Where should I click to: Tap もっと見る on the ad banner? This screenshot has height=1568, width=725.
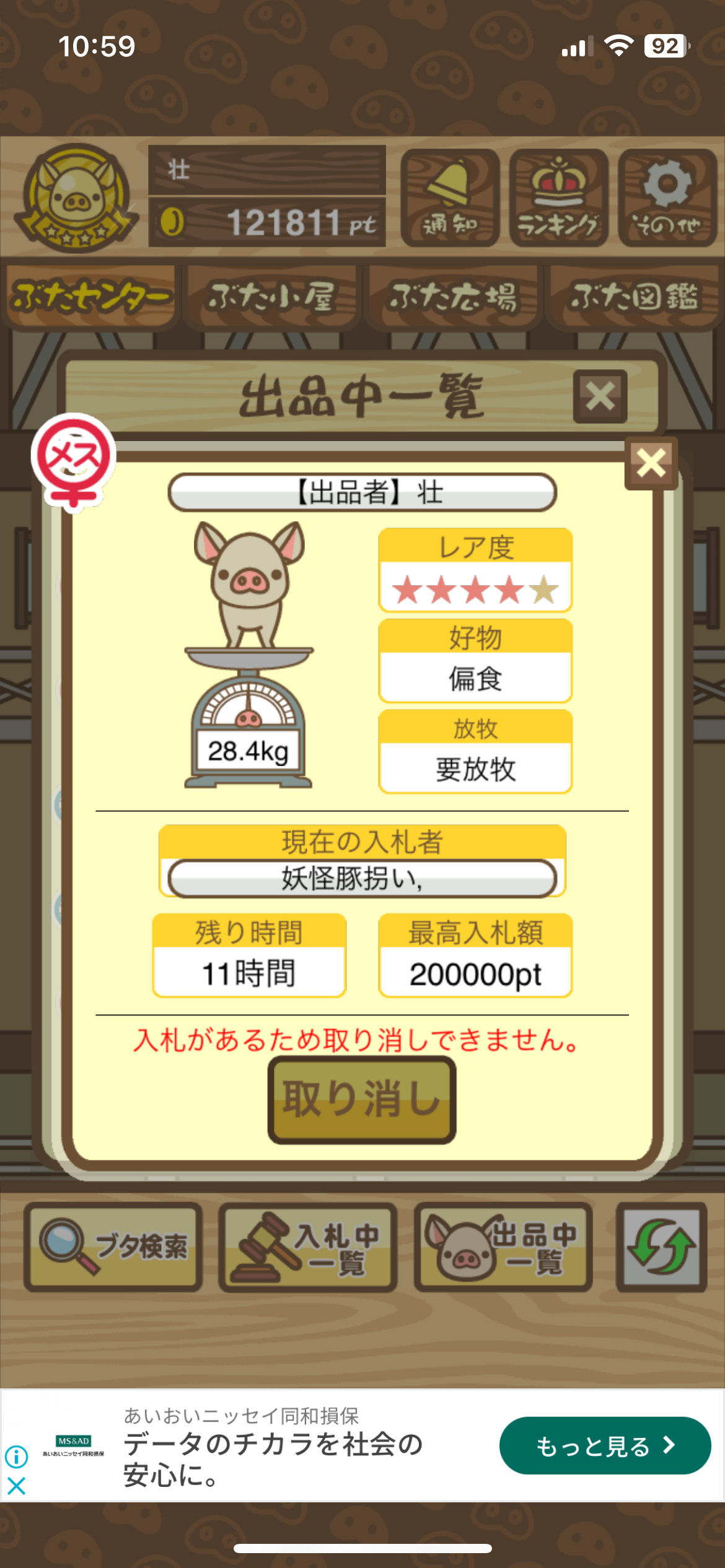pyautogui.click(x=605, y=1445)
